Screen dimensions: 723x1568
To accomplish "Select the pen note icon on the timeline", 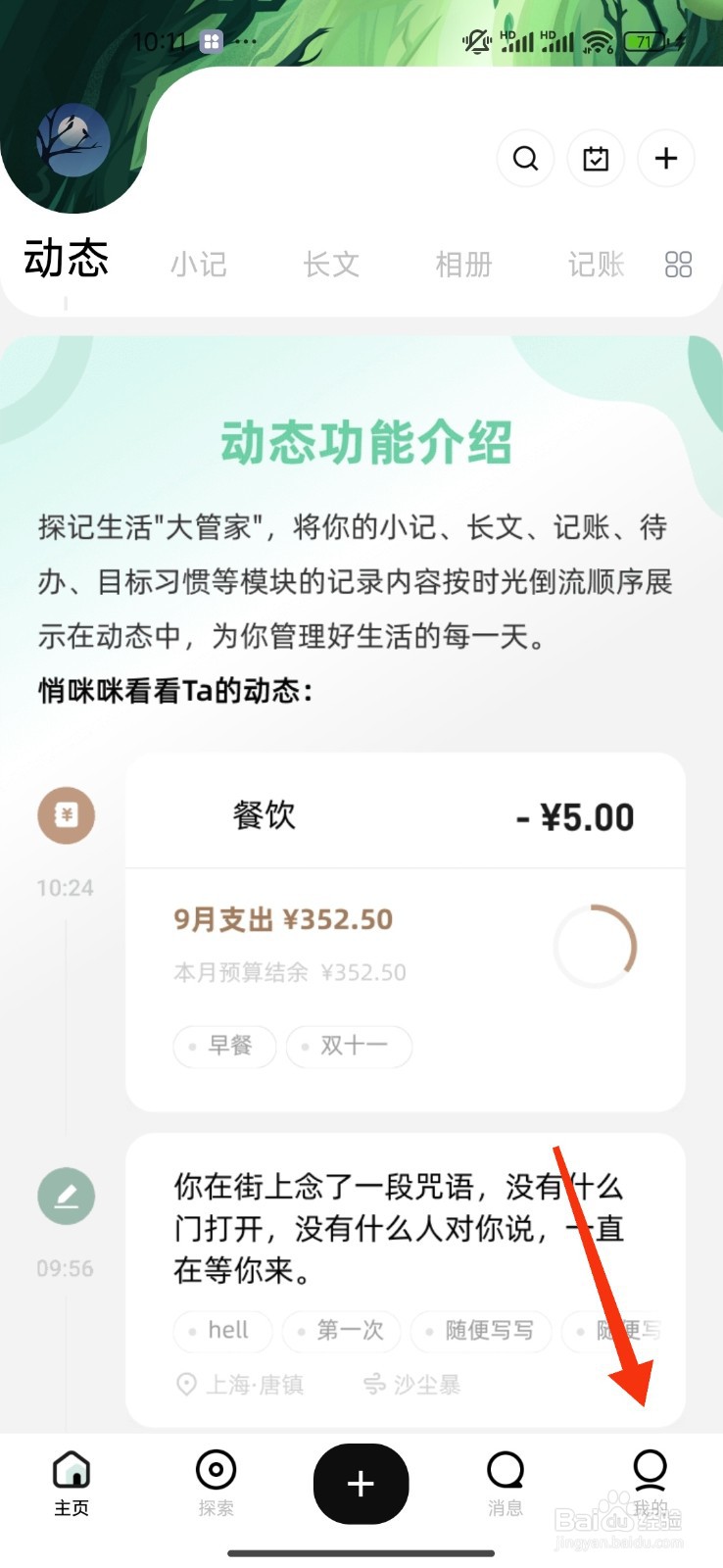I will coord(66,1196).
